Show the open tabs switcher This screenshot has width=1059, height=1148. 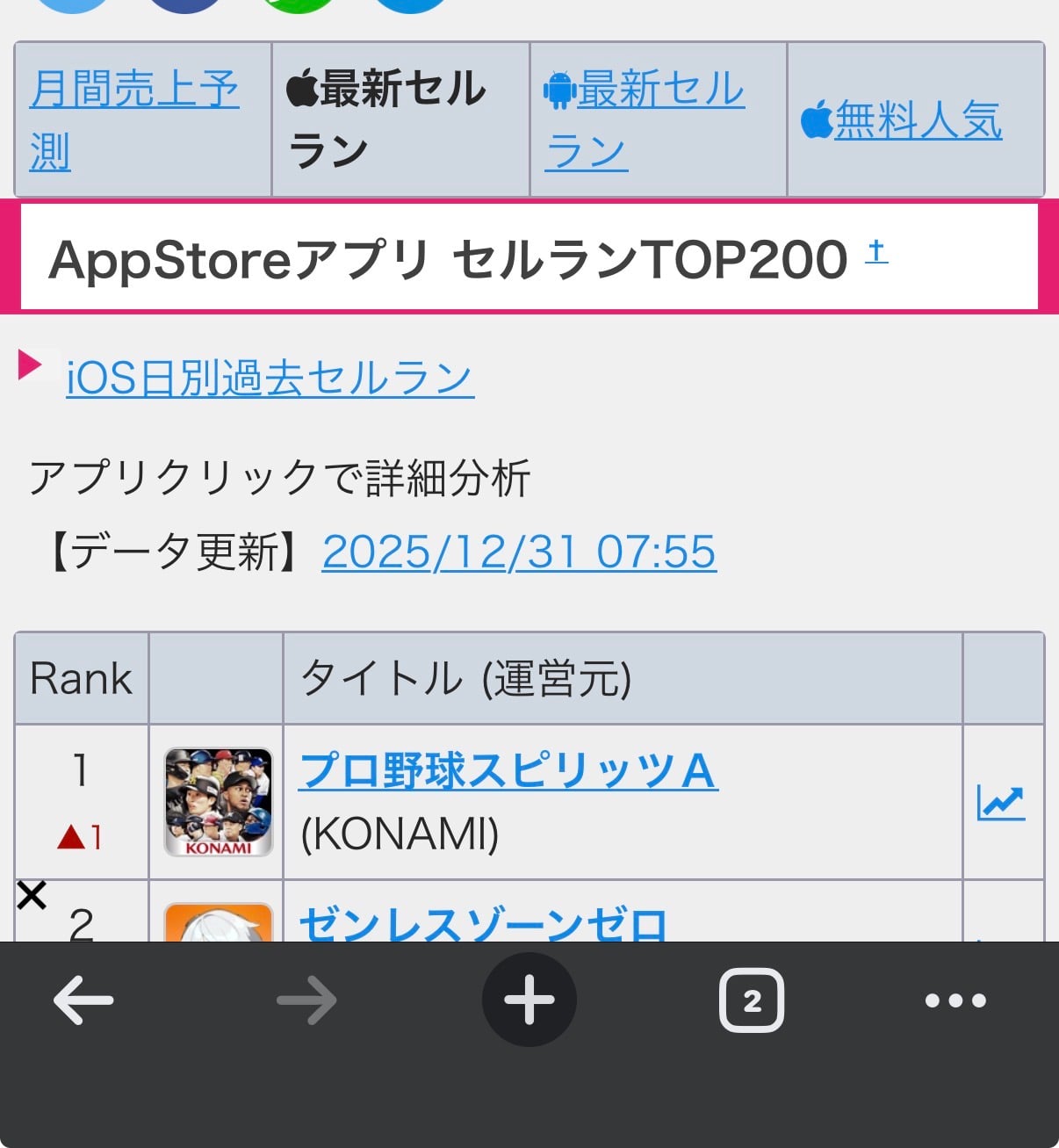pyautogui.click(x=752, y=1000)
